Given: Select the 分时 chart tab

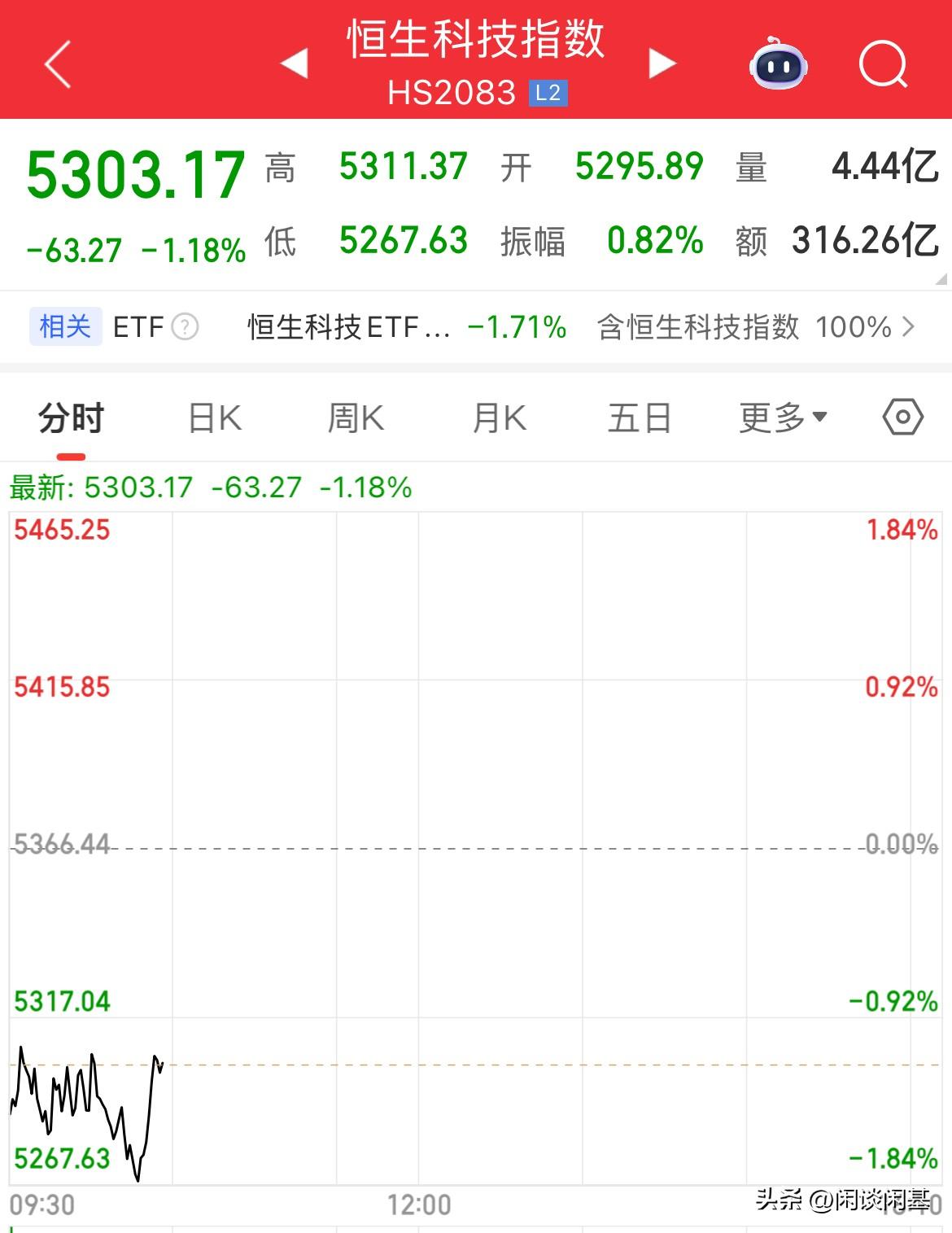Looking at the screenshot, I should coord(72,419).
